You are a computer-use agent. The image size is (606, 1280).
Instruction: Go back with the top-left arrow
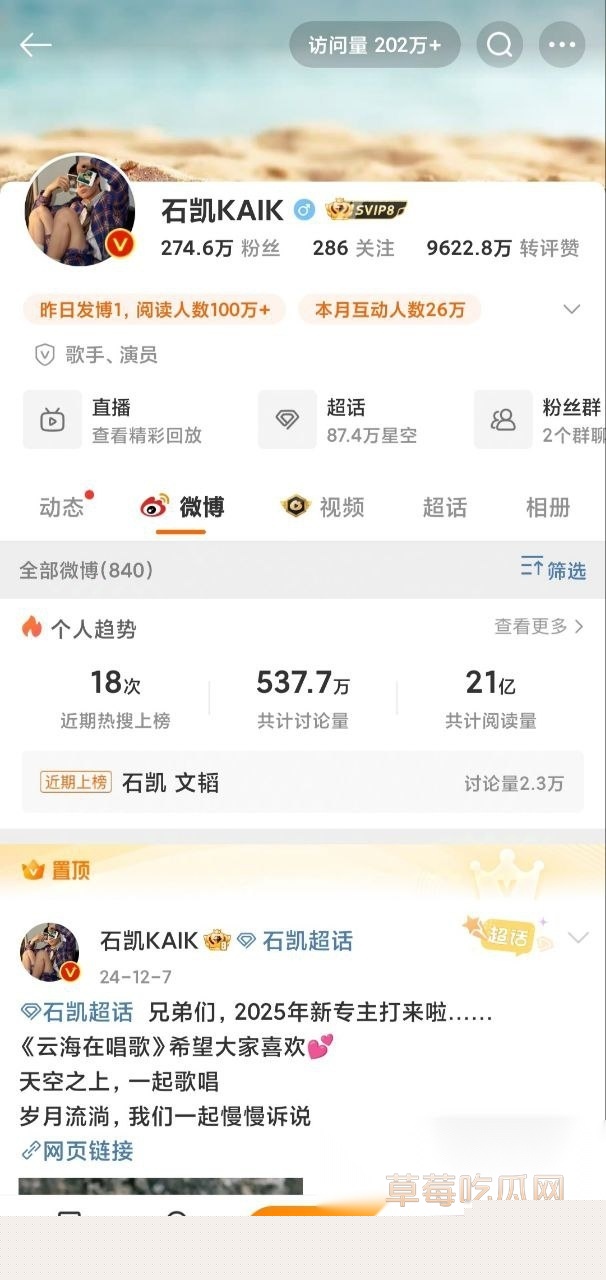click(x=35, y=45)
